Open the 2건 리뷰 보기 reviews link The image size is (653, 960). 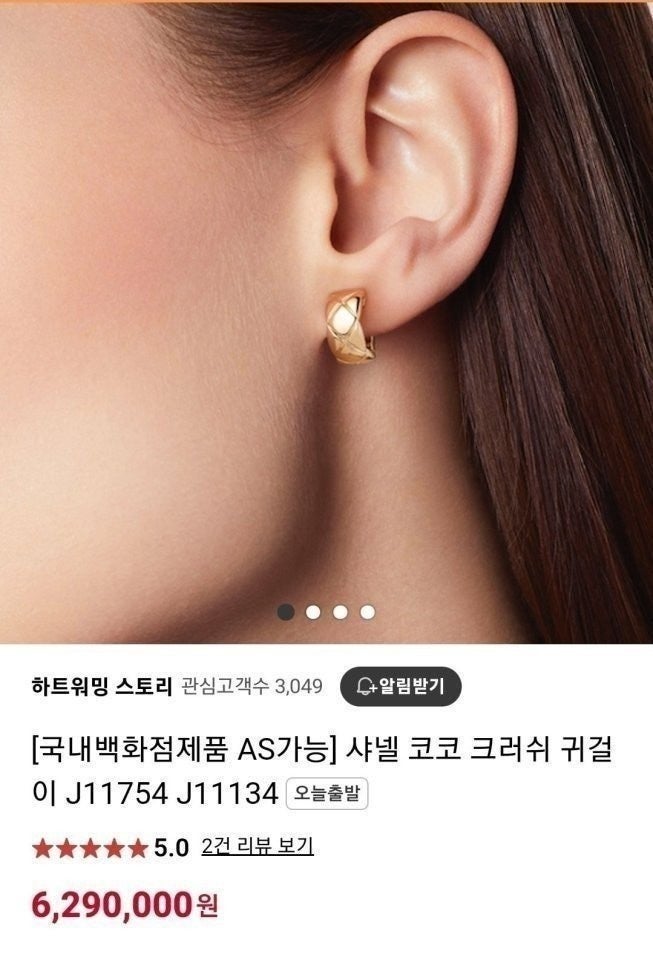point(257,846)
